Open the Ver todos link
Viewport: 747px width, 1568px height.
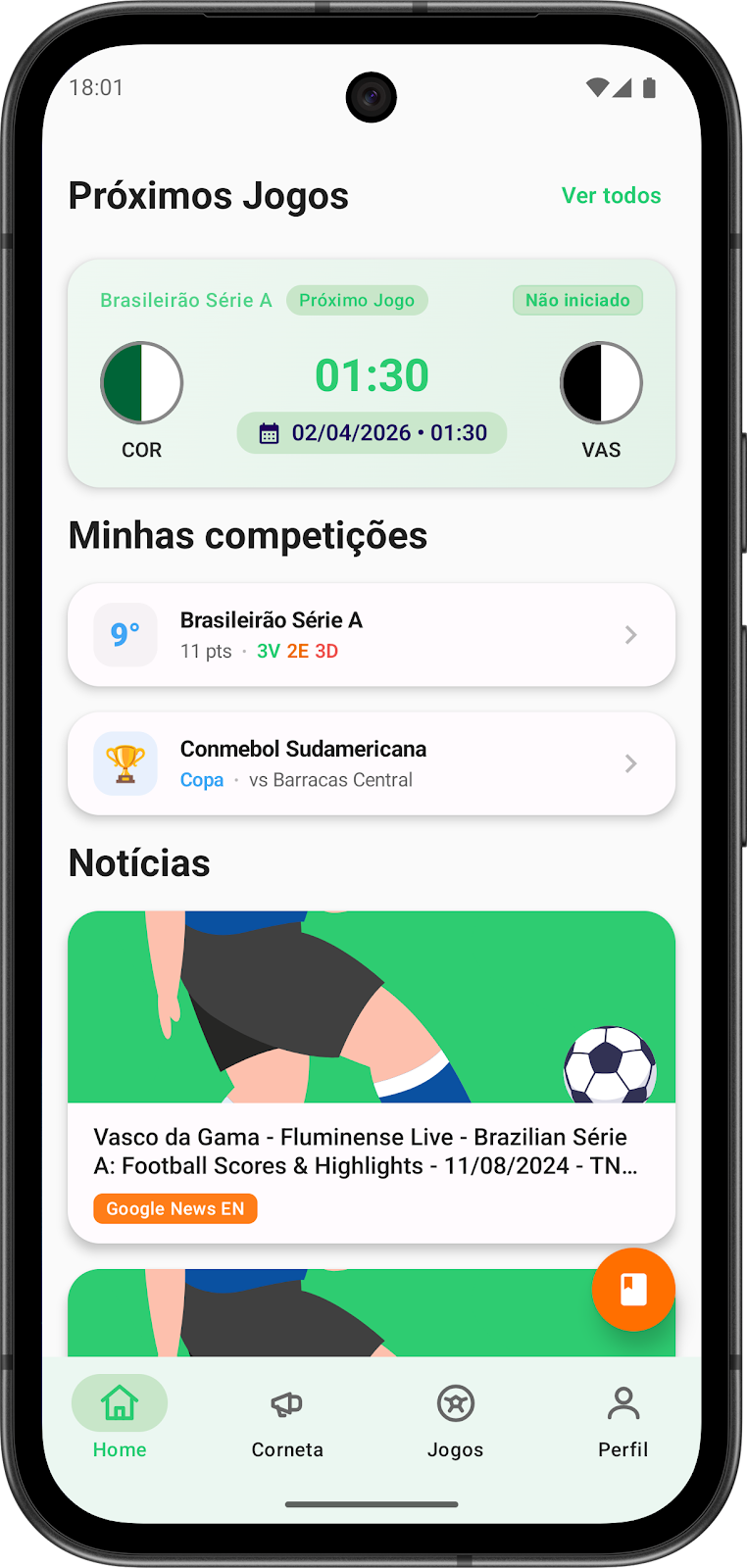tap(611, 196)
